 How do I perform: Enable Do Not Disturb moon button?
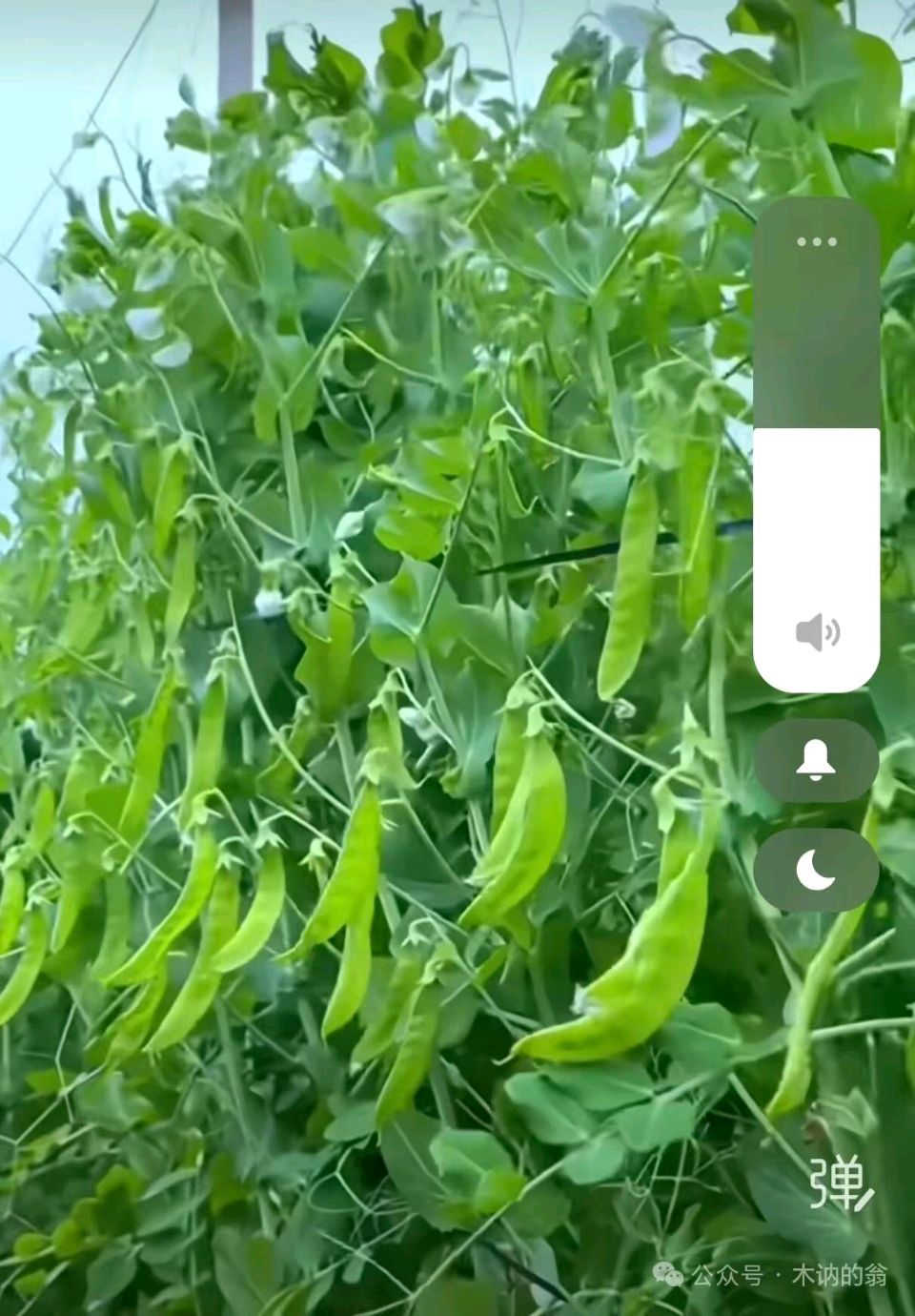pyautogui.click(x=816, y=870)
